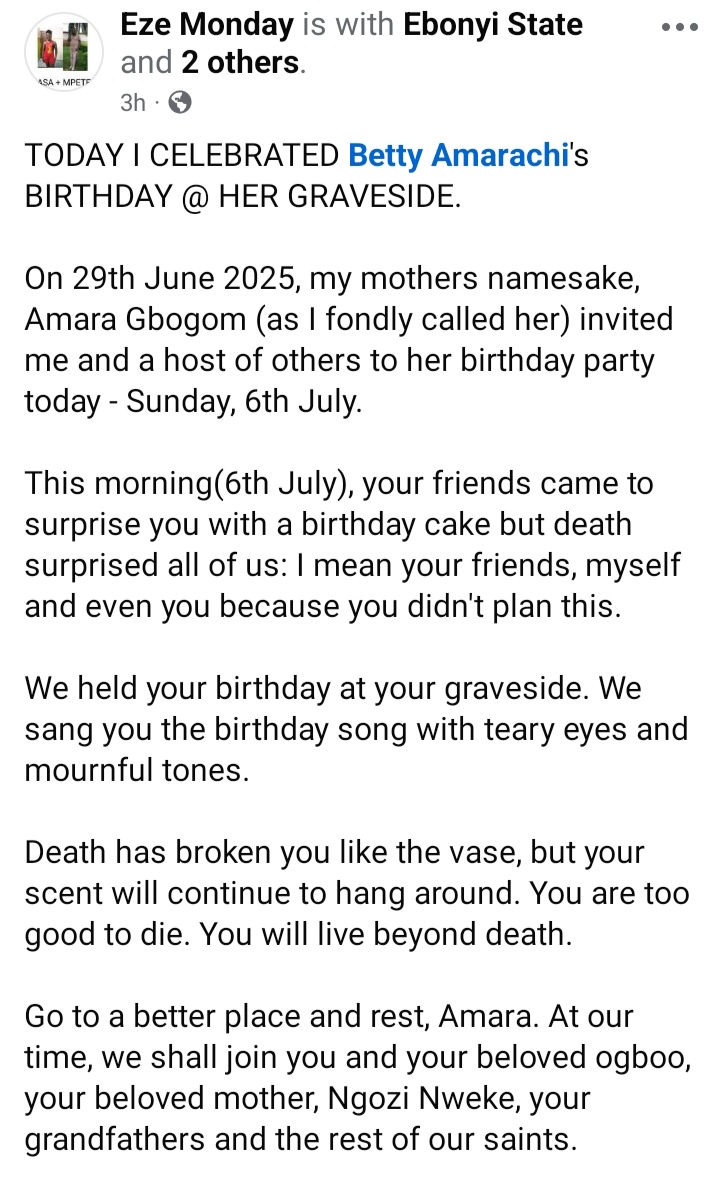View Eze Monday's profile picture

(x=57, y=50)
